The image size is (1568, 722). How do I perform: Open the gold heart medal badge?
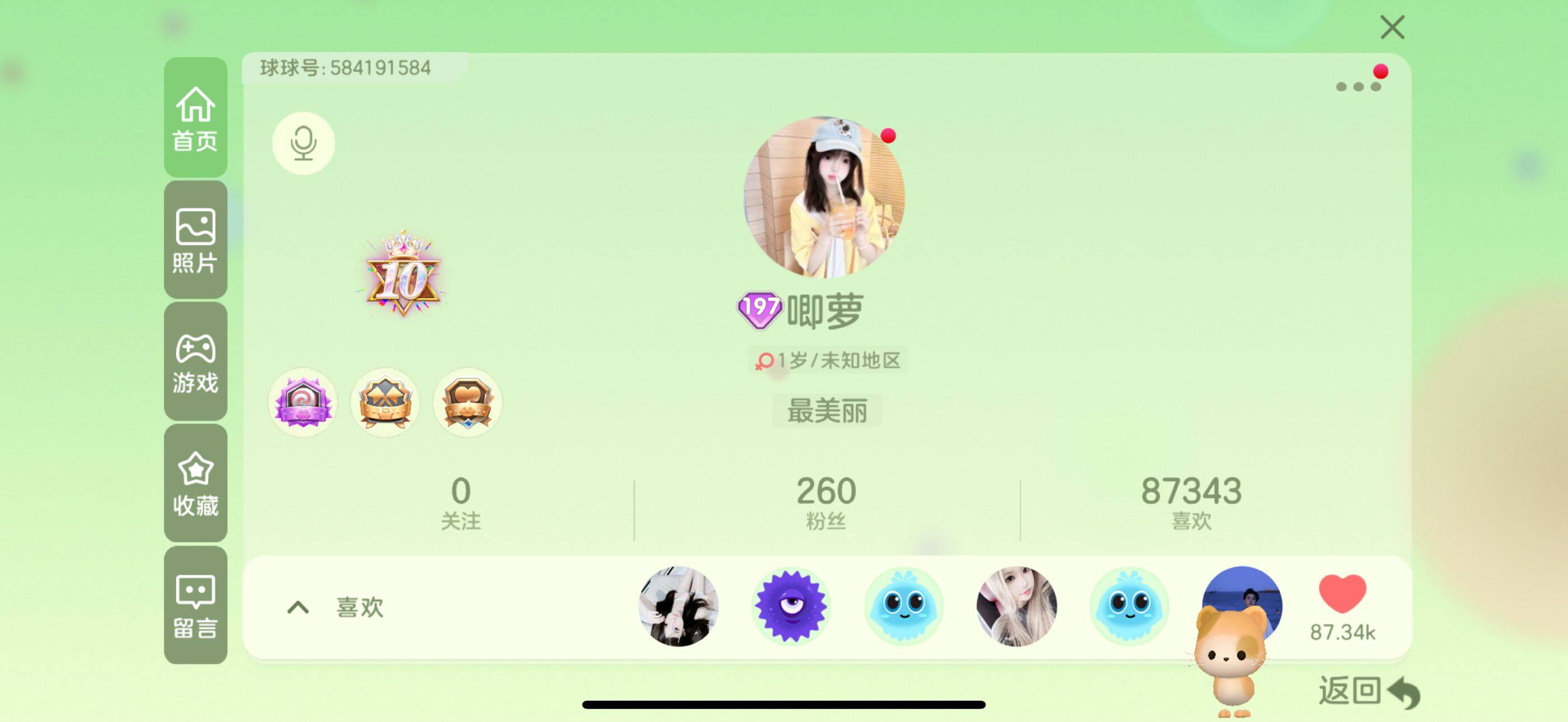tap(467, 402)
